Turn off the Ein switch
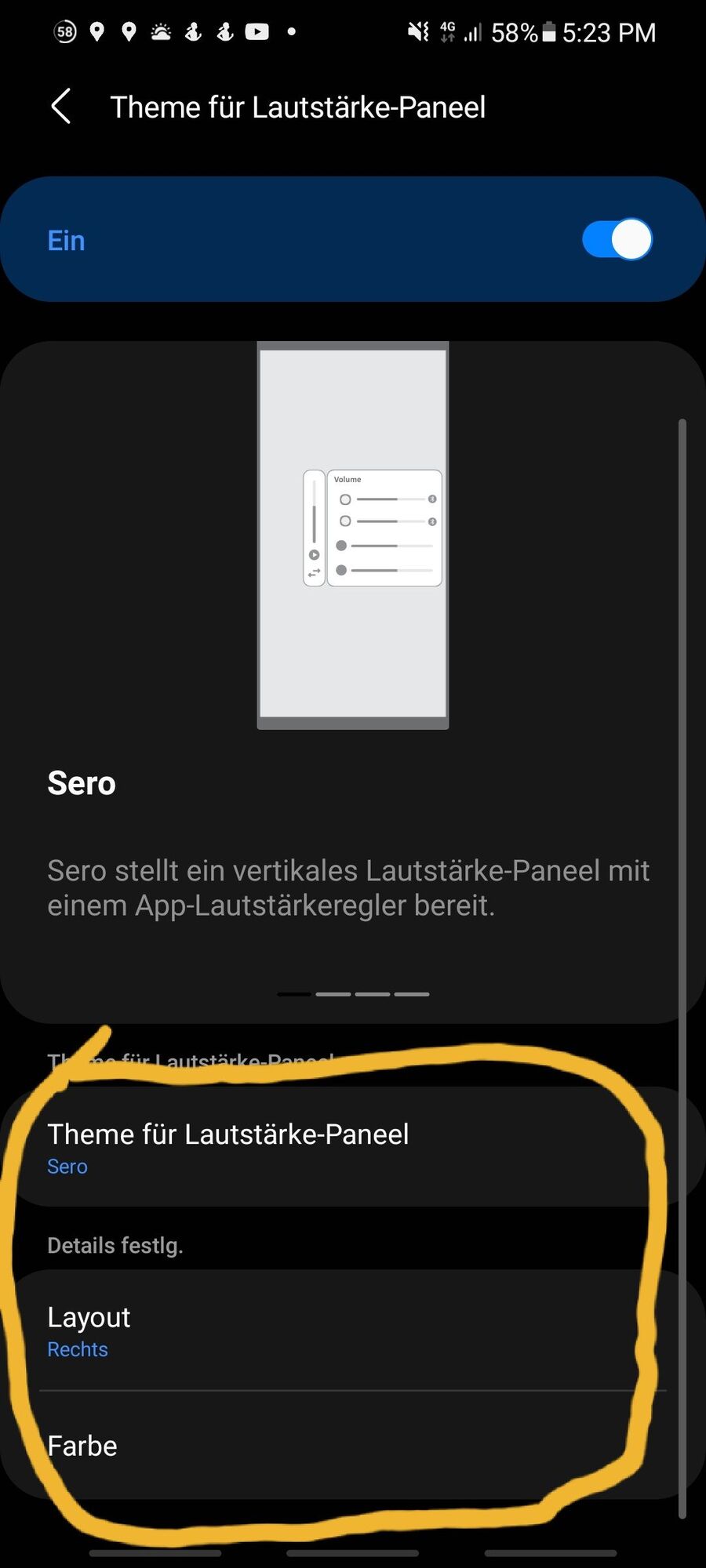 pos(617,240)
